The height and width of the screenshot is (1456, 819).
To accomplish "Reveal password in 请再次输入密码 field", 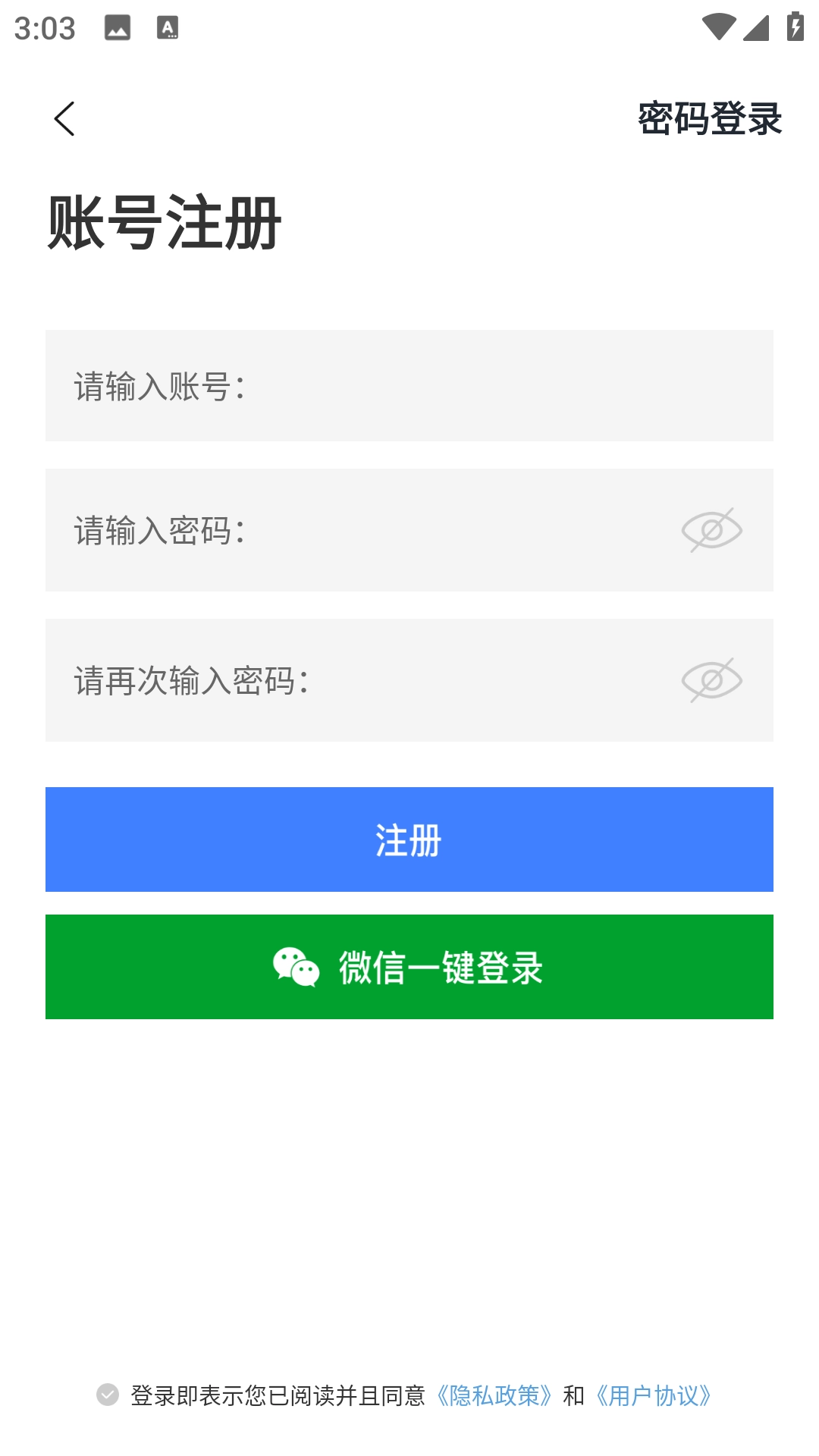I will (x=711, y=680).
